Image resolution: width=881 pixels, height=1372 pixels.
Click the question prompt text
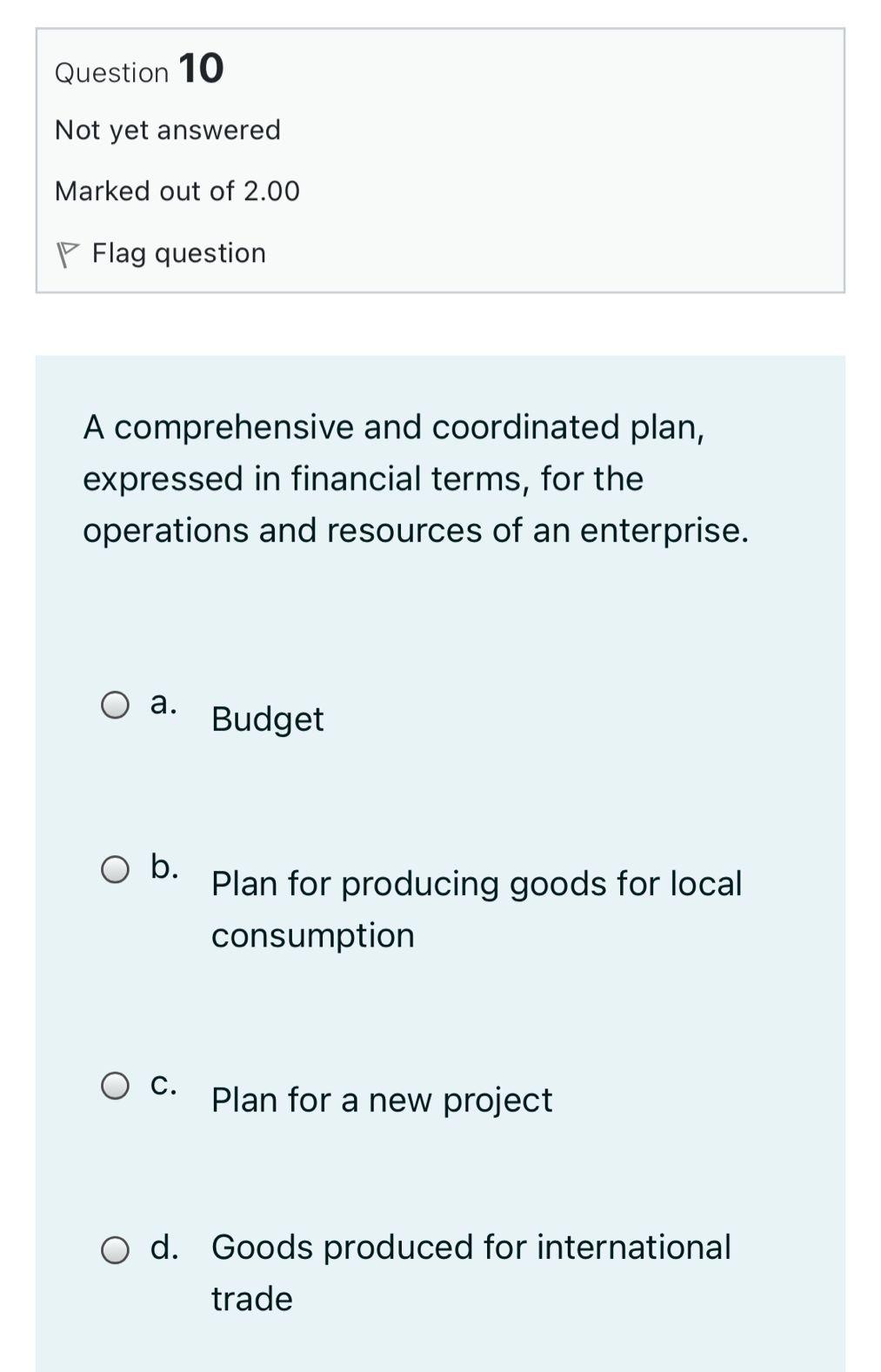point(416,477)
